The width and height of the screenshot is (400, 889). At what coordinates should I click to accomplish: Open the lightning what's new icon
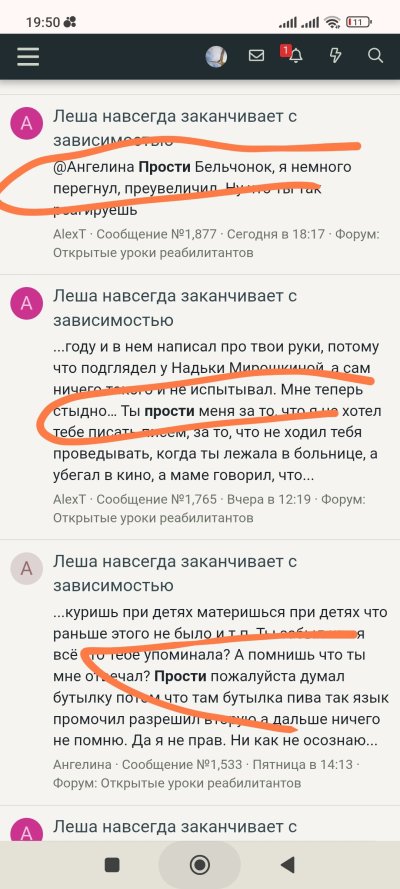tap(335, 56)
